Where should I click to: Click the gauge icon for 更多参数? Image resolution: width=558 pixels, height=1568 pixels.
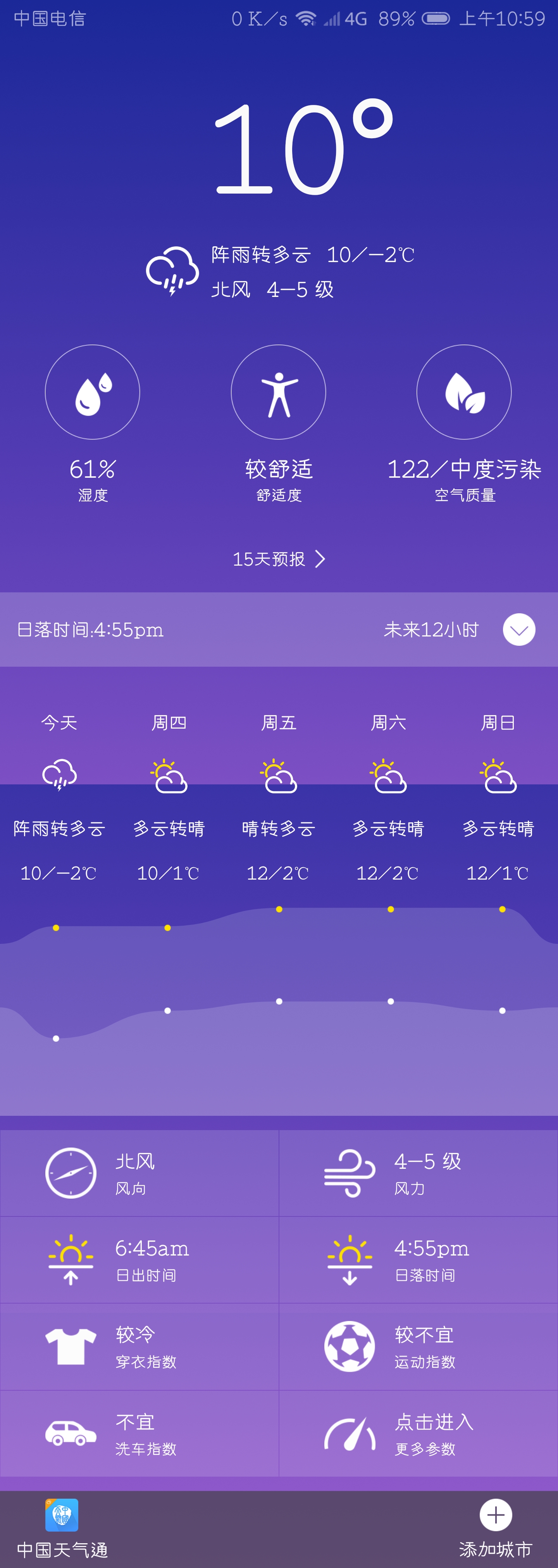point(350,1434)
